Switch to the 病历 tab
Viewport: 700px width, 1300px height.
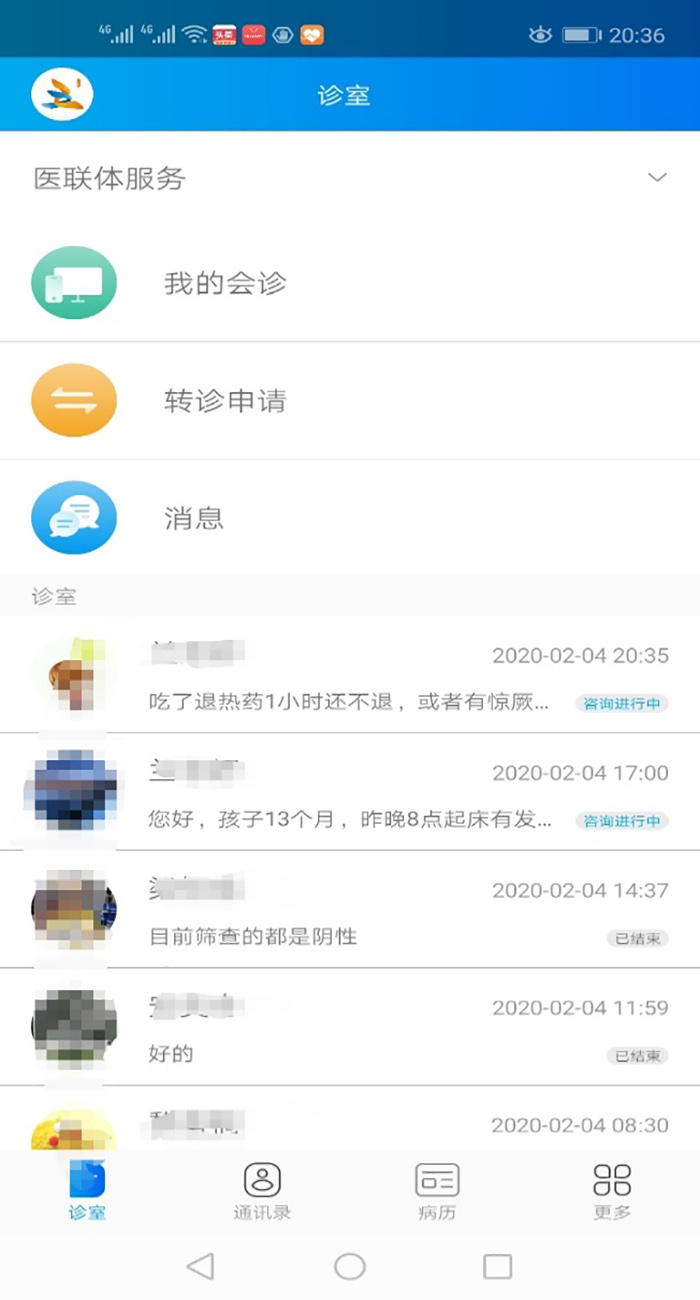tap(437, 1191)
